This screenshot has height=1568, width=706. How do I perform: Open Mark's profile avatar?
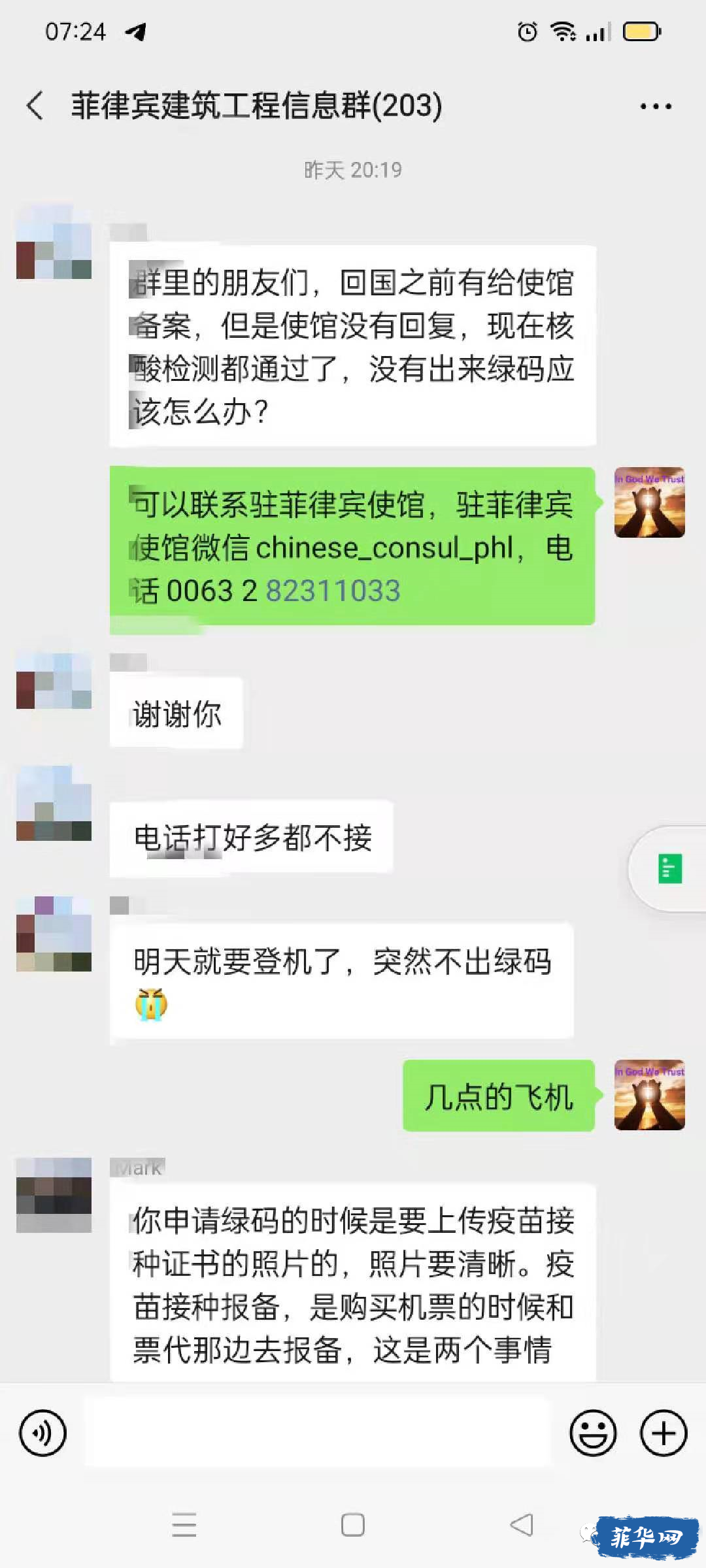click(54, 1195)
